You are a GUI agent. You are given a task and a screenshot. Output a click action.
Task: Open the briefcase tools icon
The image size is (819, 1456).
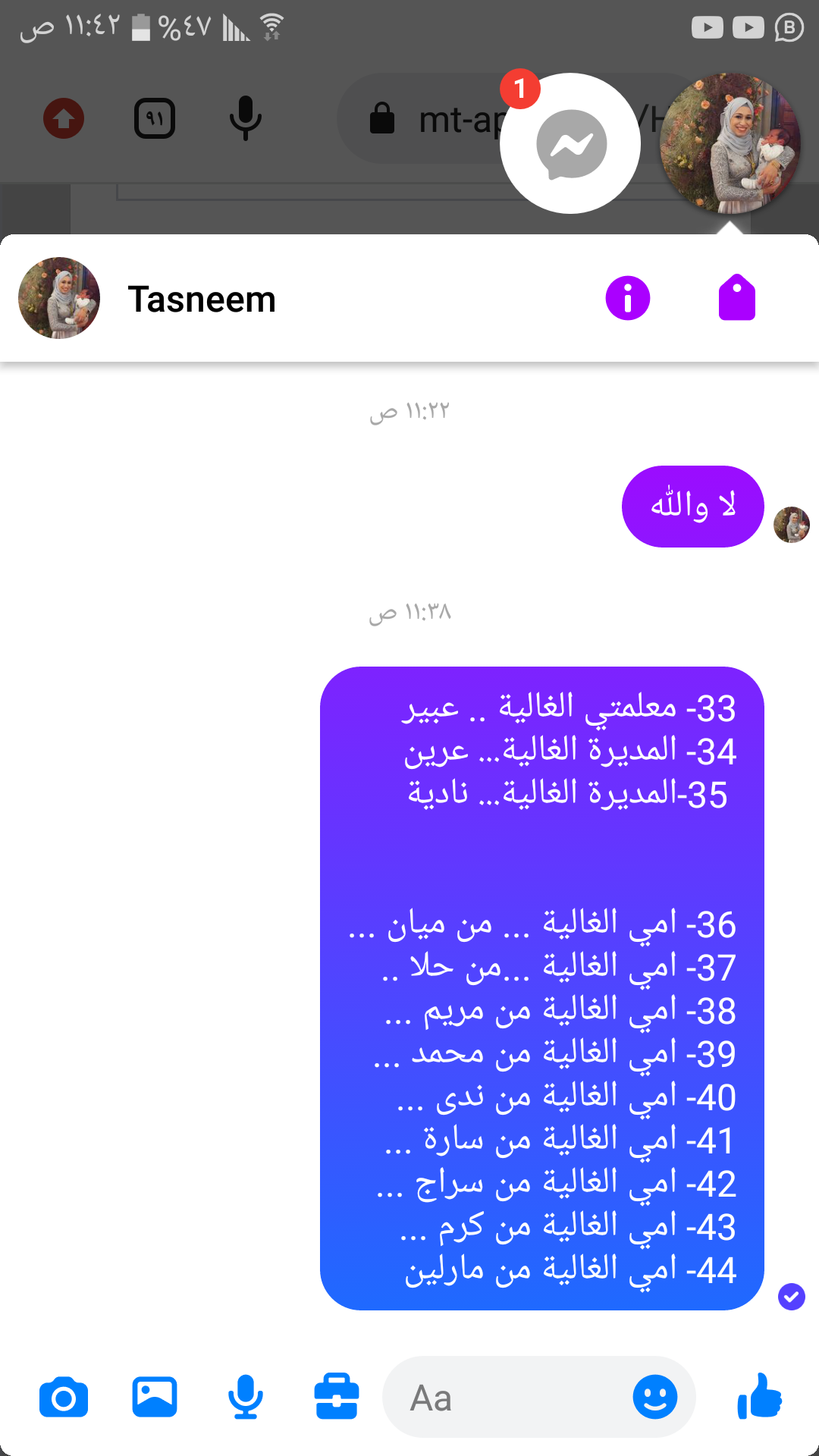pos(337,1398)
